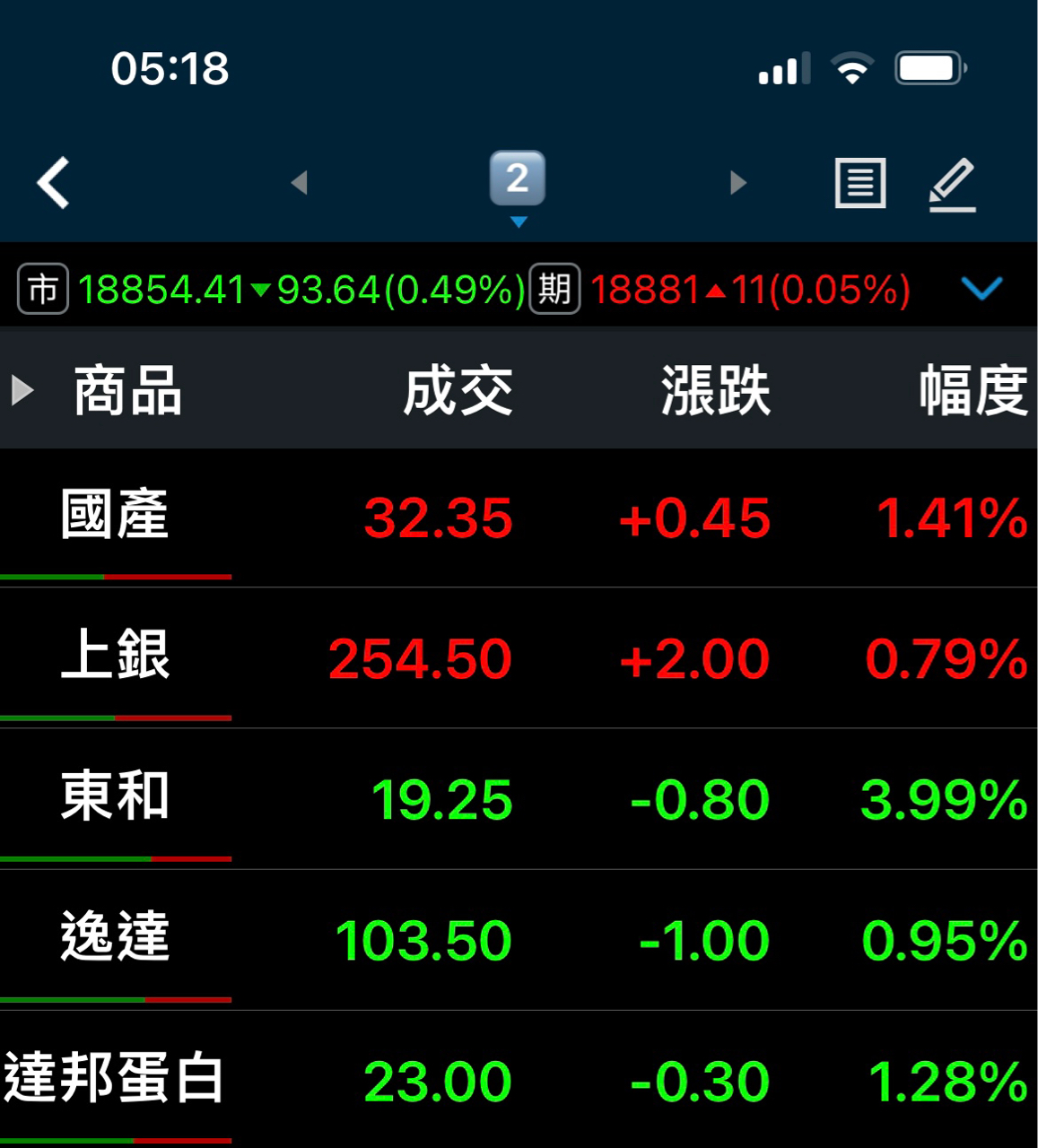Open the group 2 watchlist selector
This screenshot has width=1038, height=1148.
(518, 180)
